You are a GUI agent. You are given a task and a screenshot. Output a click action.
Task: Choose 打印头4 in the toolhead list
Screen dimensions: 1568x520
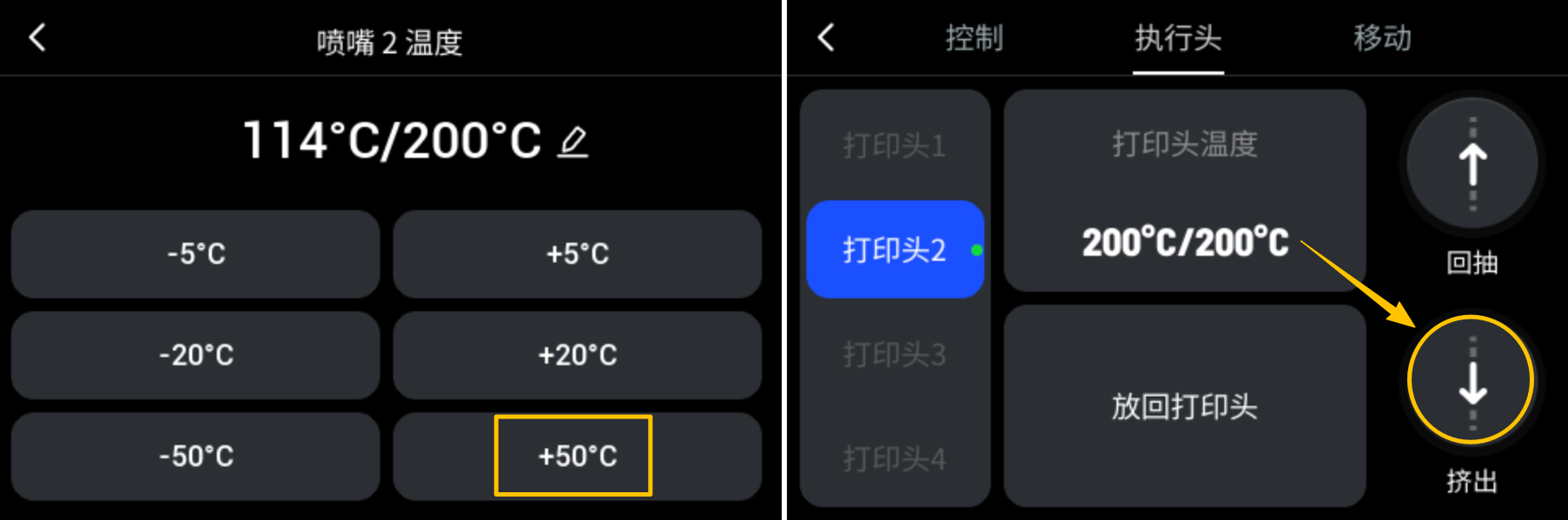click(x=894, y=458)
